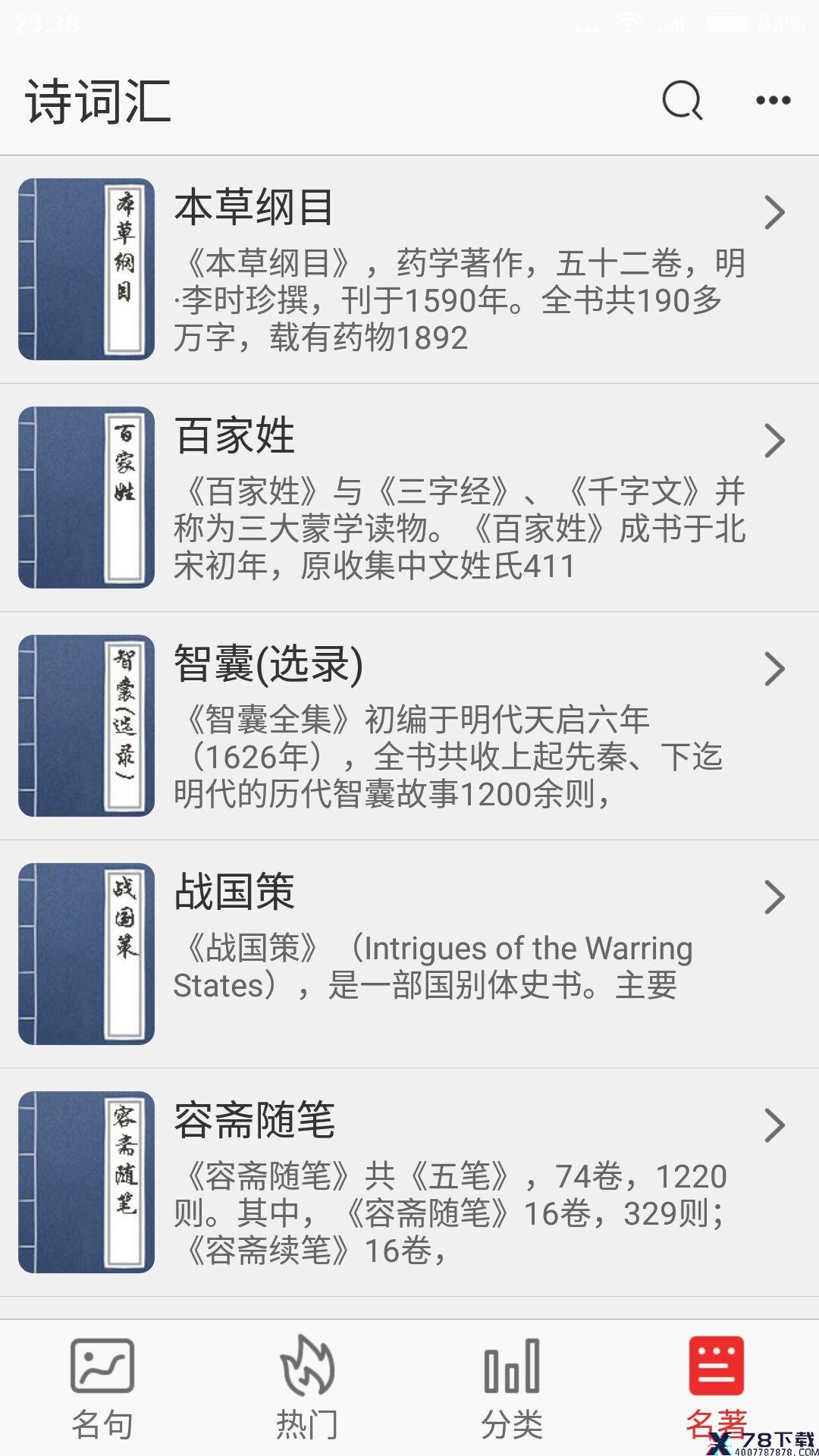
Task: Select the 名著 tab
Action: tap(717, 1388)
